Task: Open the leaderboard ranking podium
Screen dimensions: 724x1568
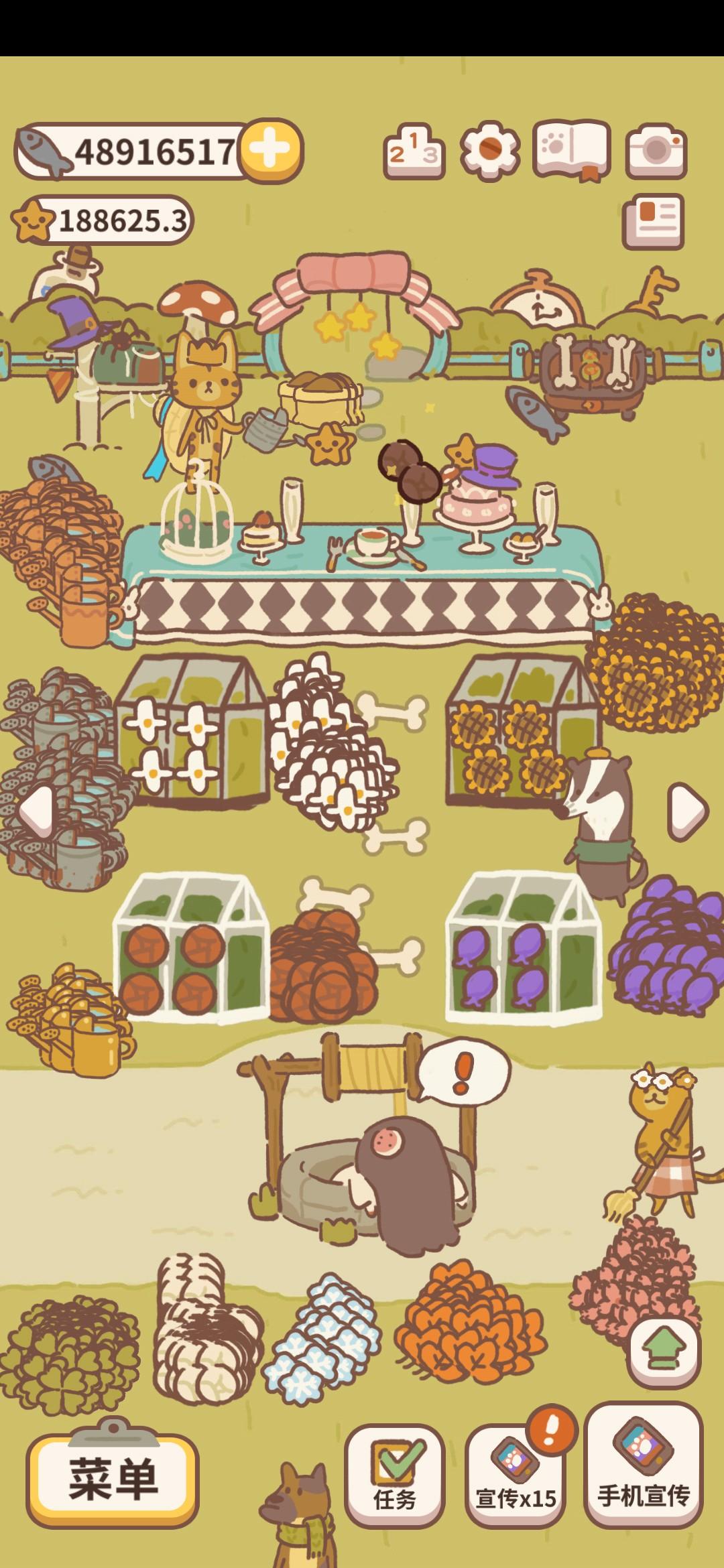Action: [x=414, y=151]
